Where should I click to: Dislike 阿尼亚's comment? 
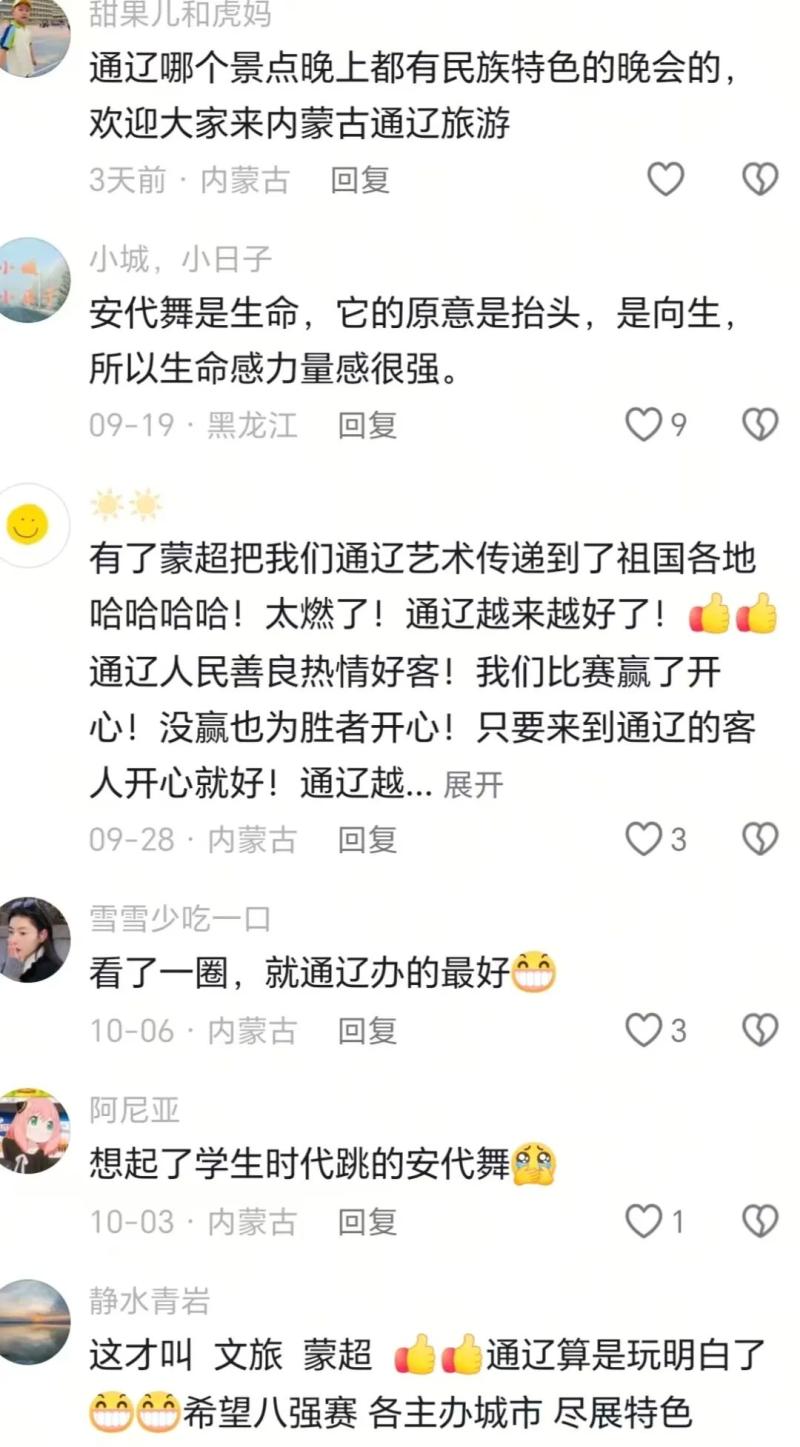[760, 1221]
